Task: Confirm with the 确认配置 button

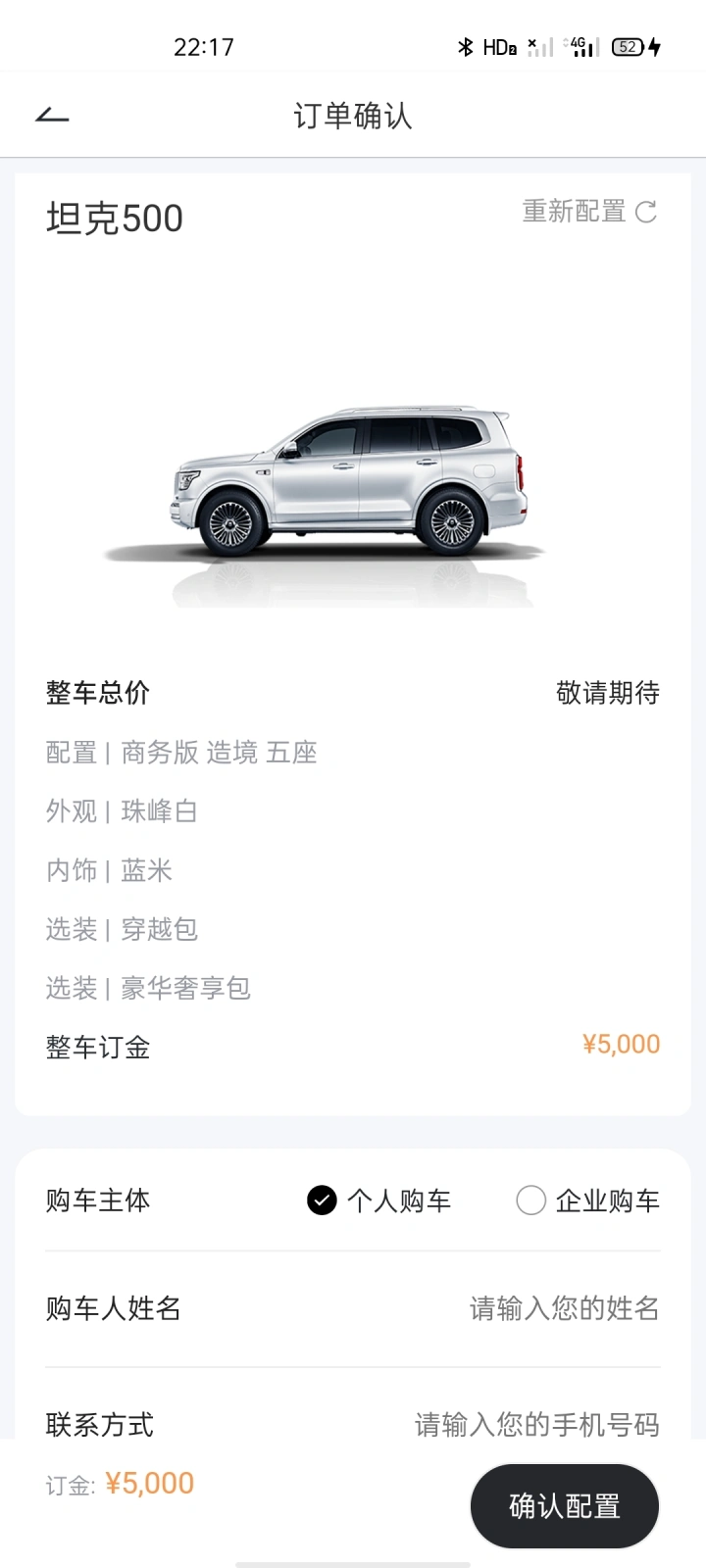Action: click(565, 1506)
